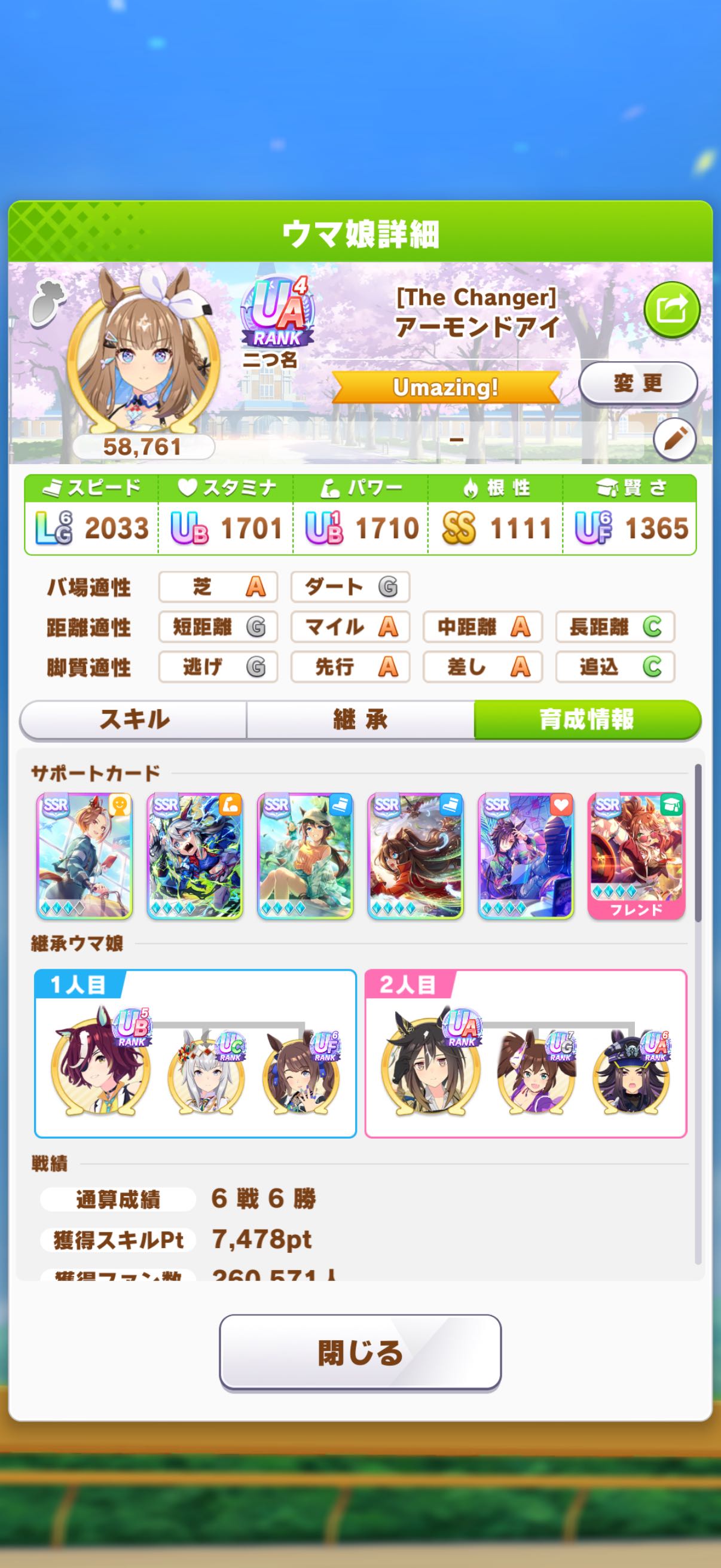The height and width of the screenshot is (1568, 721).
Task: View the 2人目 inheritance parent with UA rank
Action: (x=431, y=1065)
